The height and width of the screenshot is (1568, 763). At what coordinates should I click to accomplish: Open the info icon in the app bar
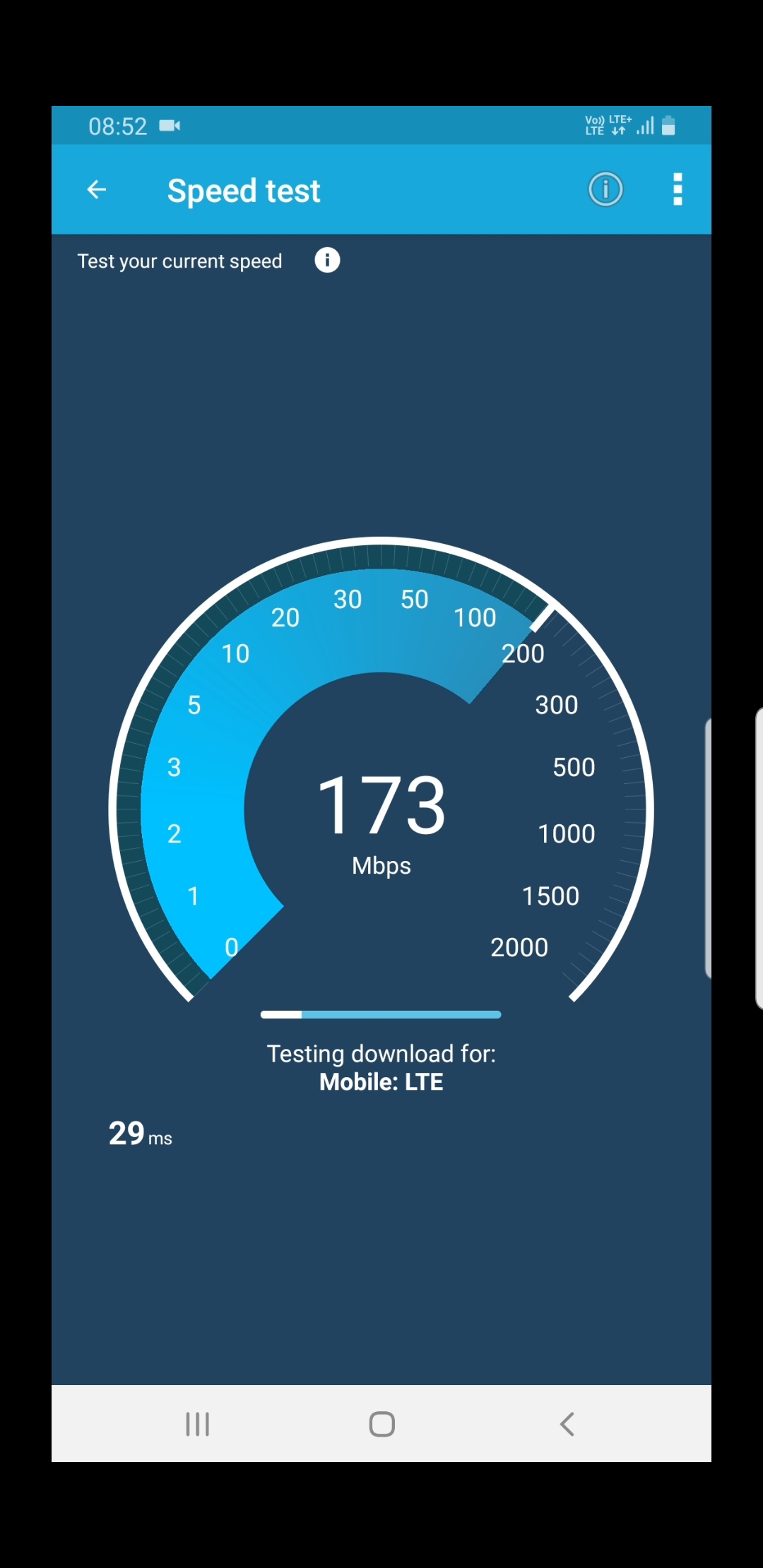tap(605, 189)
